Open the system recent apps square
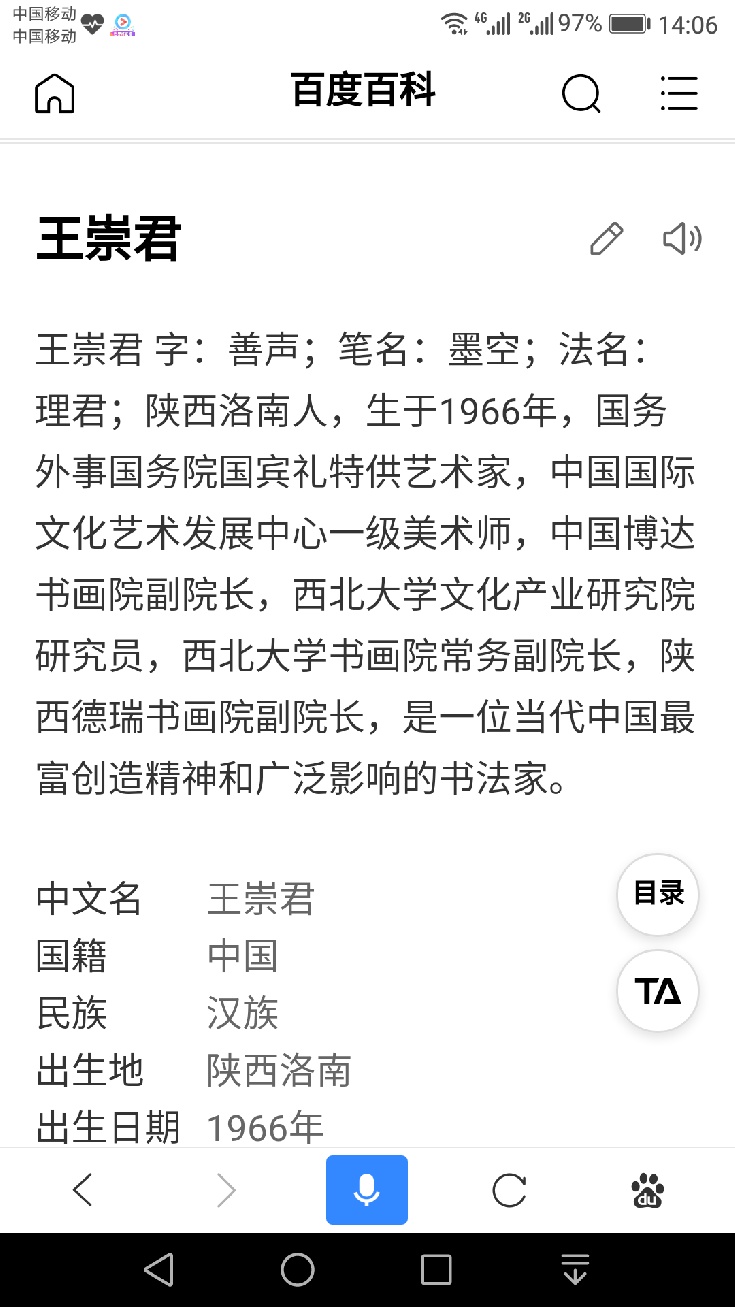The width and height of the screenshot is (735, 1307). pos(436,1270)
